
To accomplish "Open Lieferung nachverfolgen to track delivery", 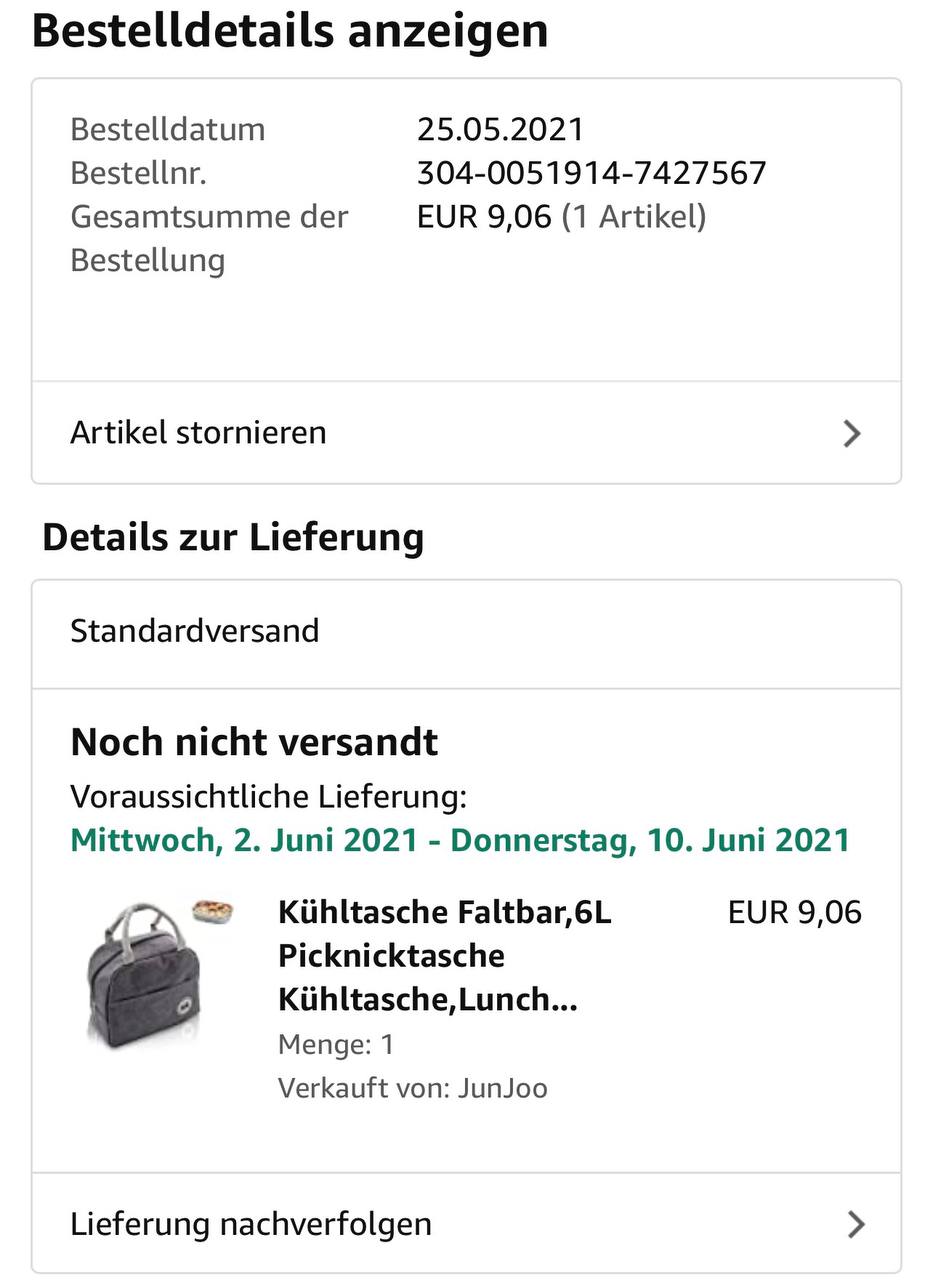I will 466,1224.
